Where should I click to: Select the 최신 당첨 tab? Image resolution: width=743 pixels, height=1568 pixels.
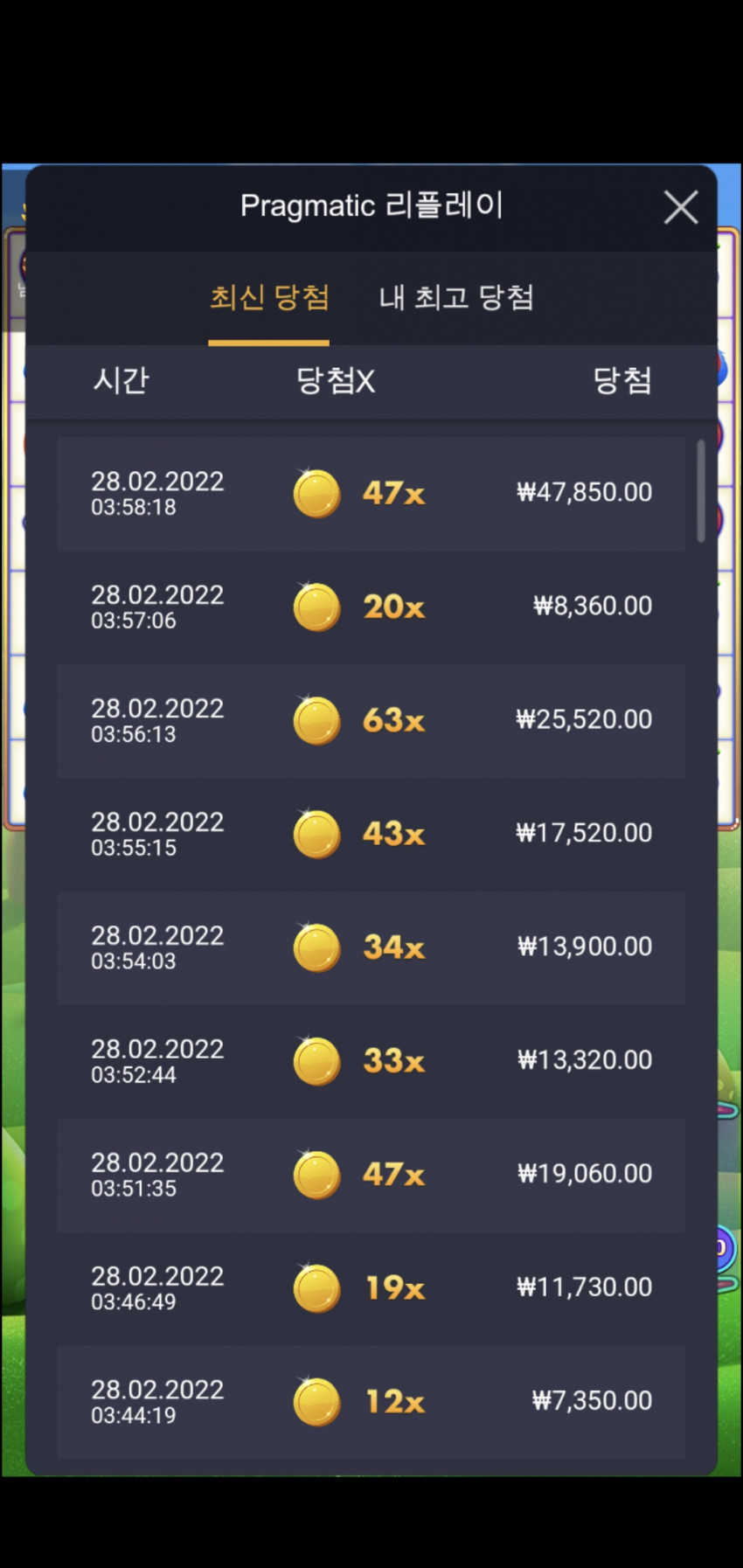(269, 298)
